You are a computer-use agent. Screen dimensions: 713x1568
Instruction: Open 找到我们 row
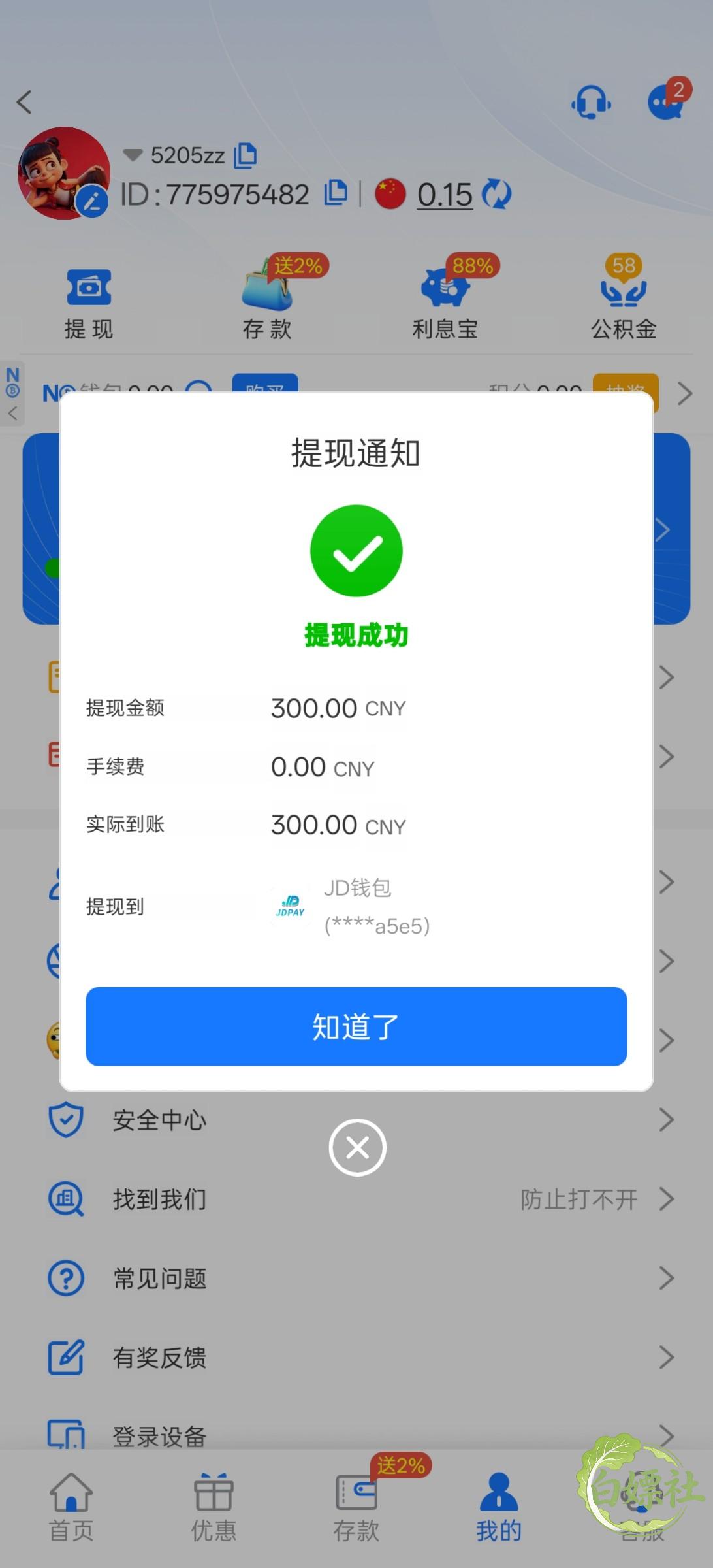(x=356, y=1199)
